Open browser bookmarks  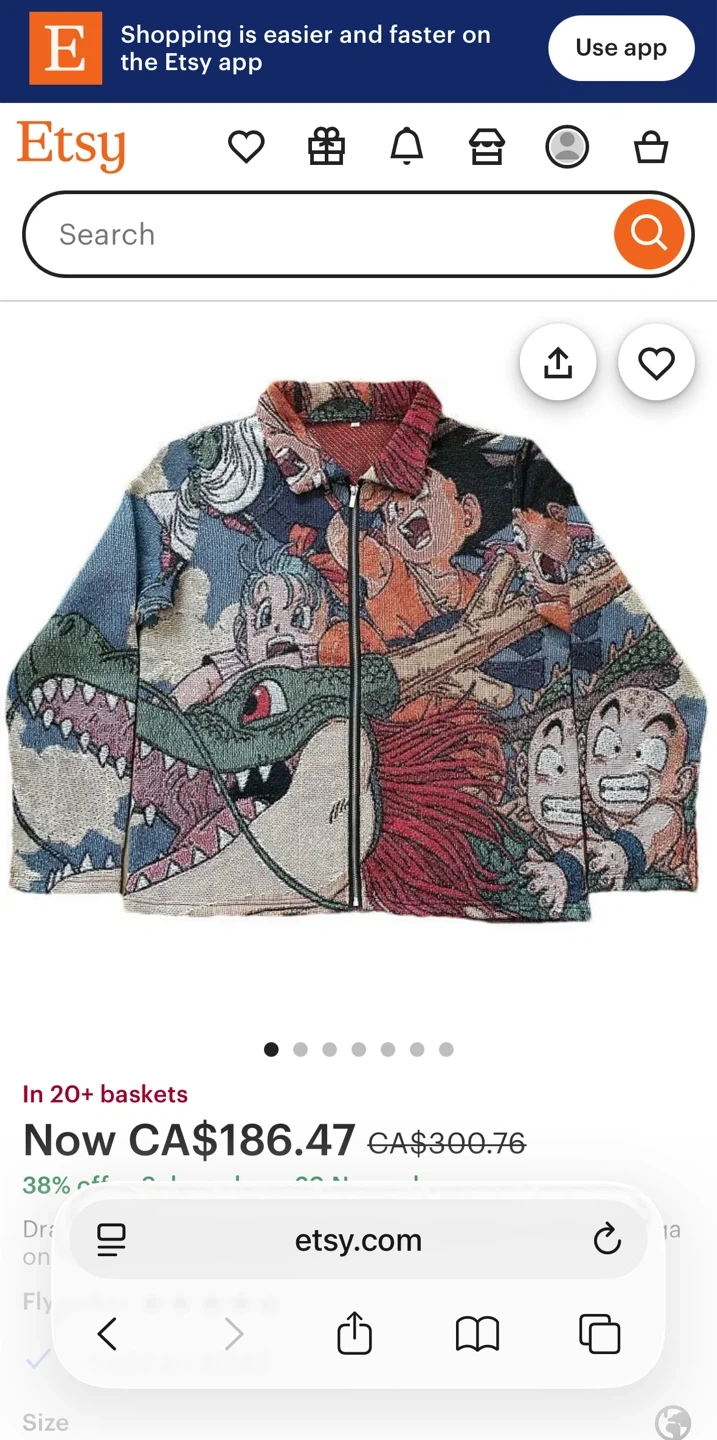pos(477,1334)
